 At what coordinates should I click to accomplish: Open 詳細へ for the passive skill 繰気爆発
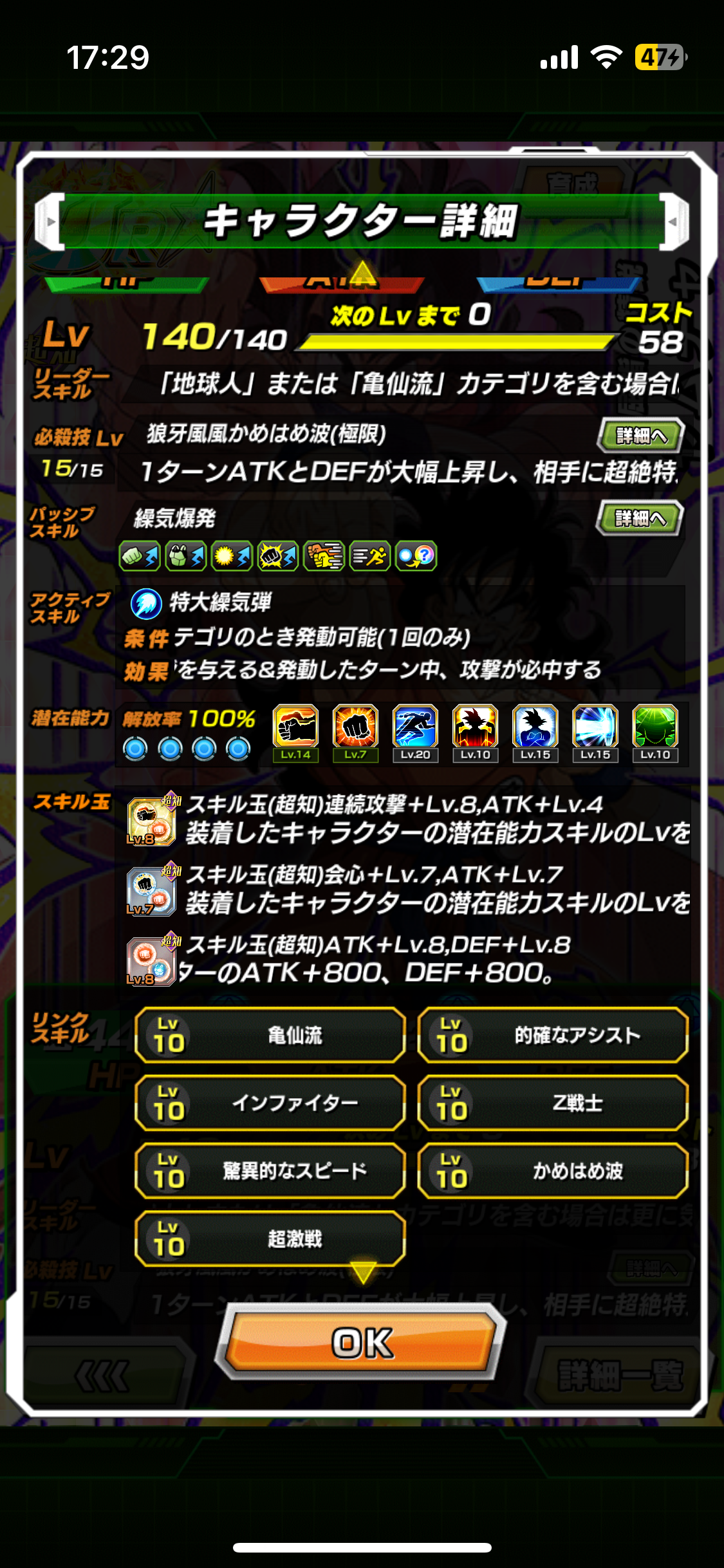point(639,518)
